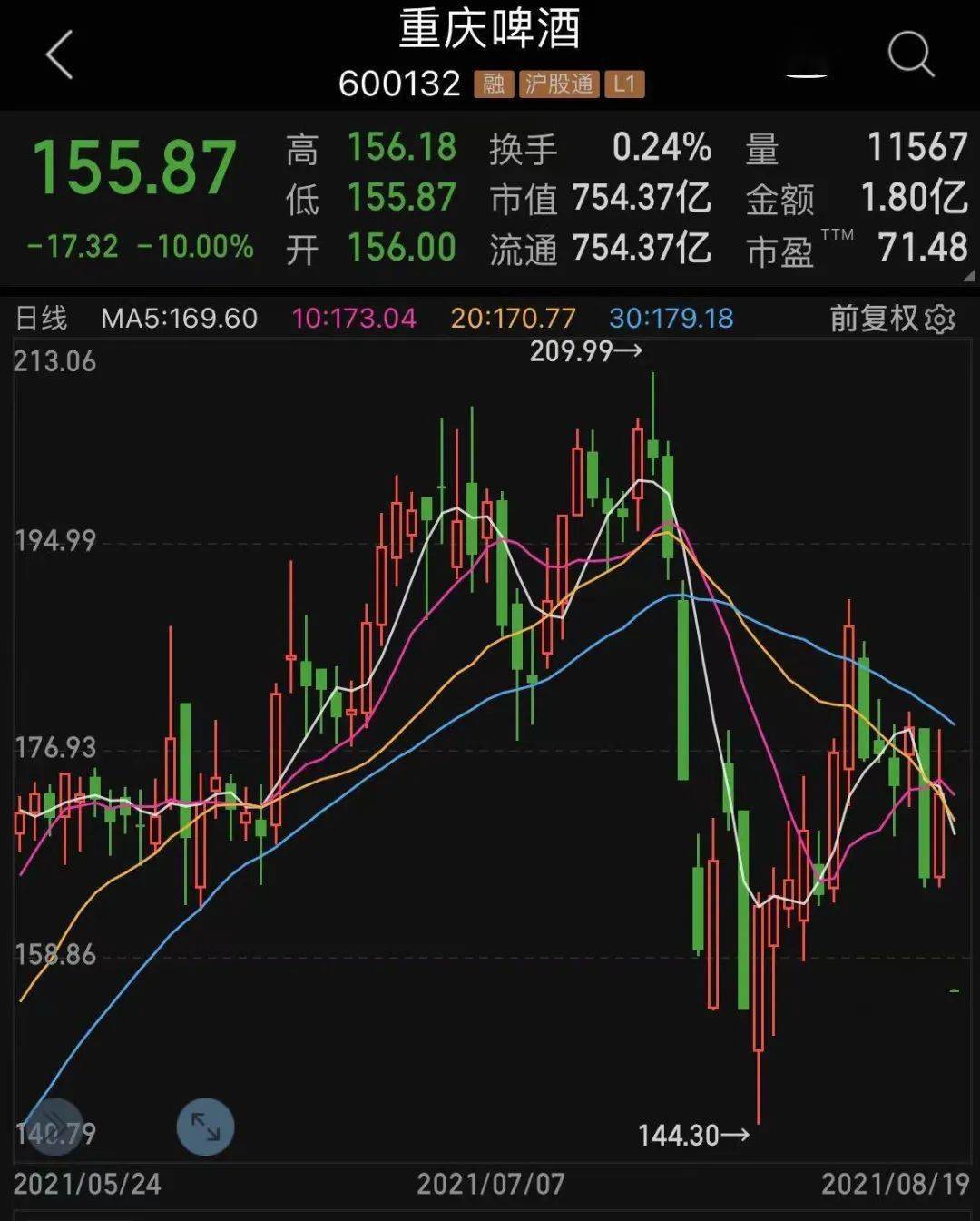
Task: Go back using the top-left arrow
Action: [60, 54]
